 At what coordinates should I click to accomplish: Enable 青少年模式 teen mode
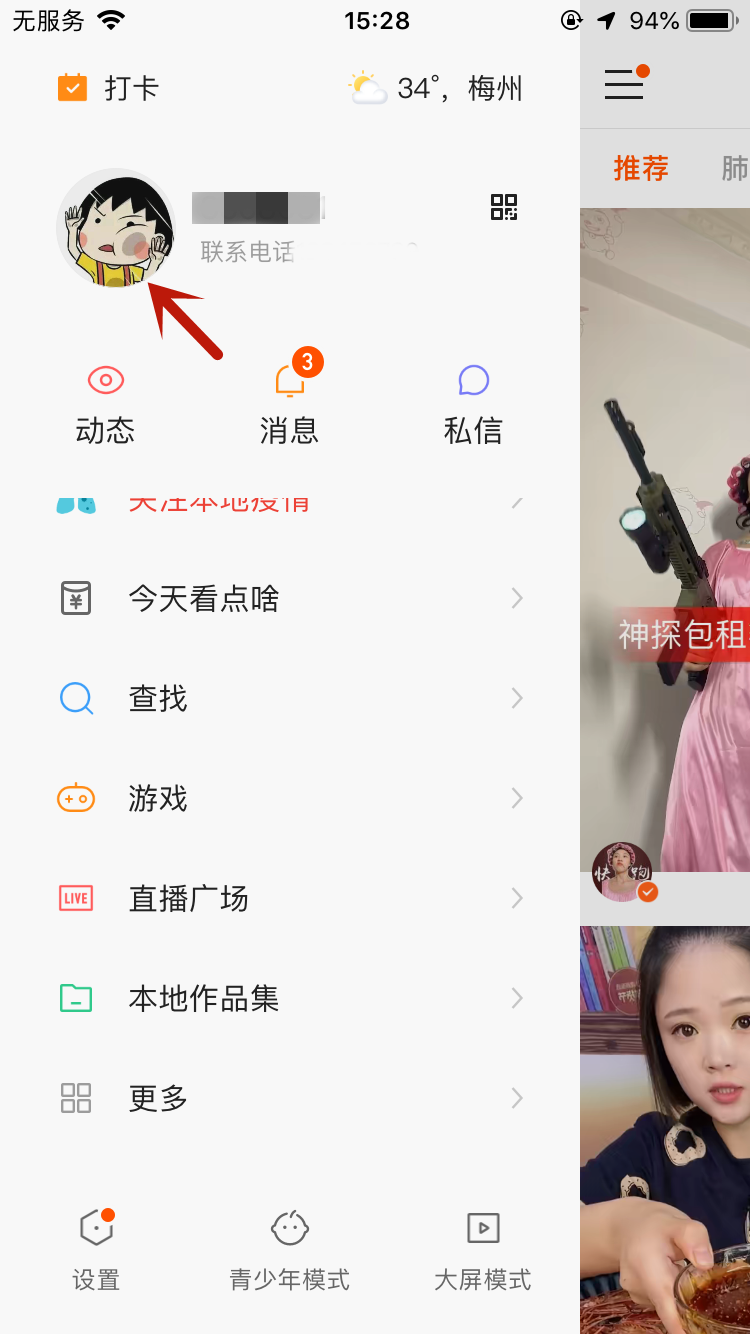290,1250
